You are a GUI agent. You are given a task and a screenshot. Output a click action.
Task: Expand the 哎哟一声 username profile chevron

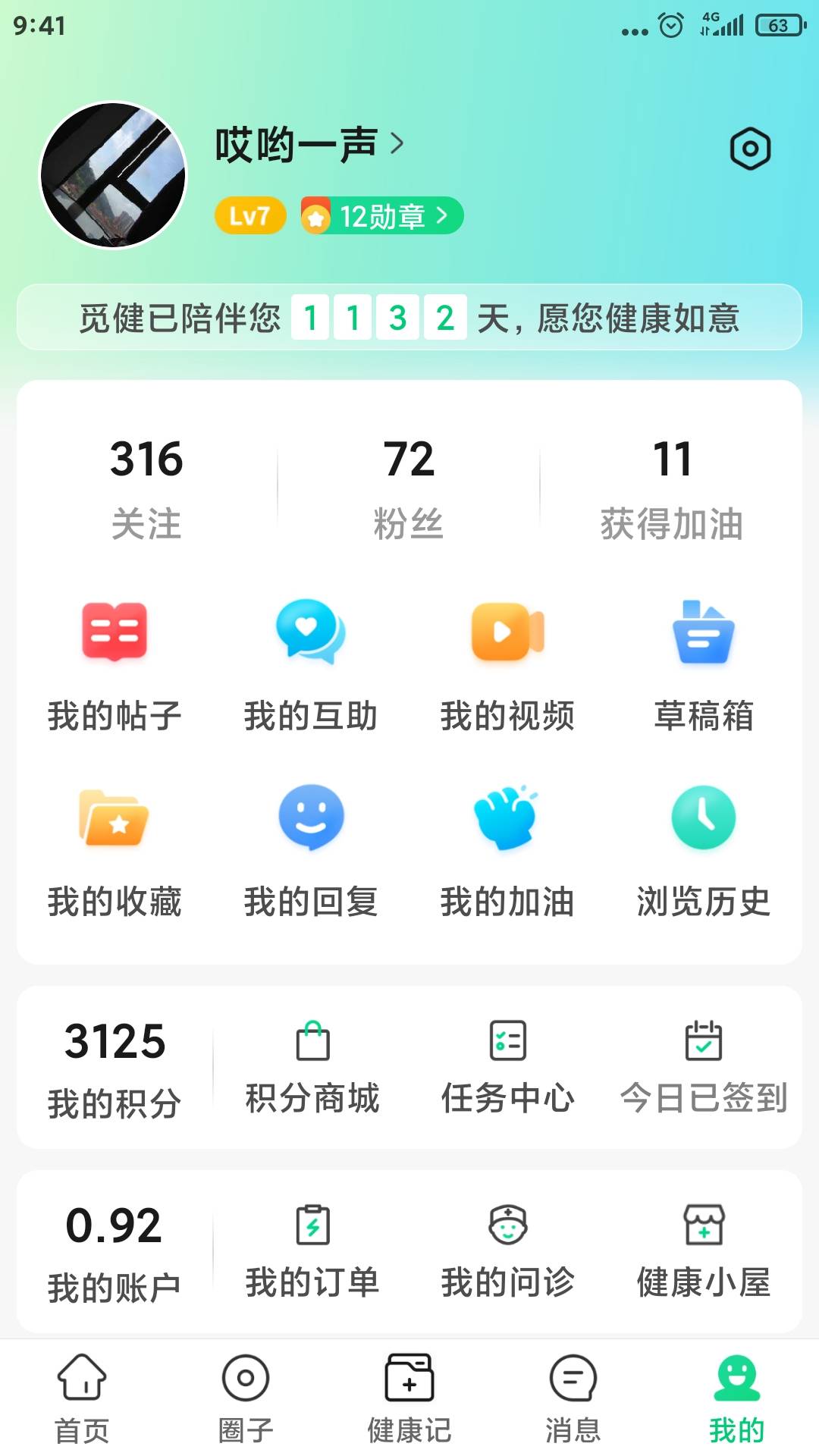398,144
